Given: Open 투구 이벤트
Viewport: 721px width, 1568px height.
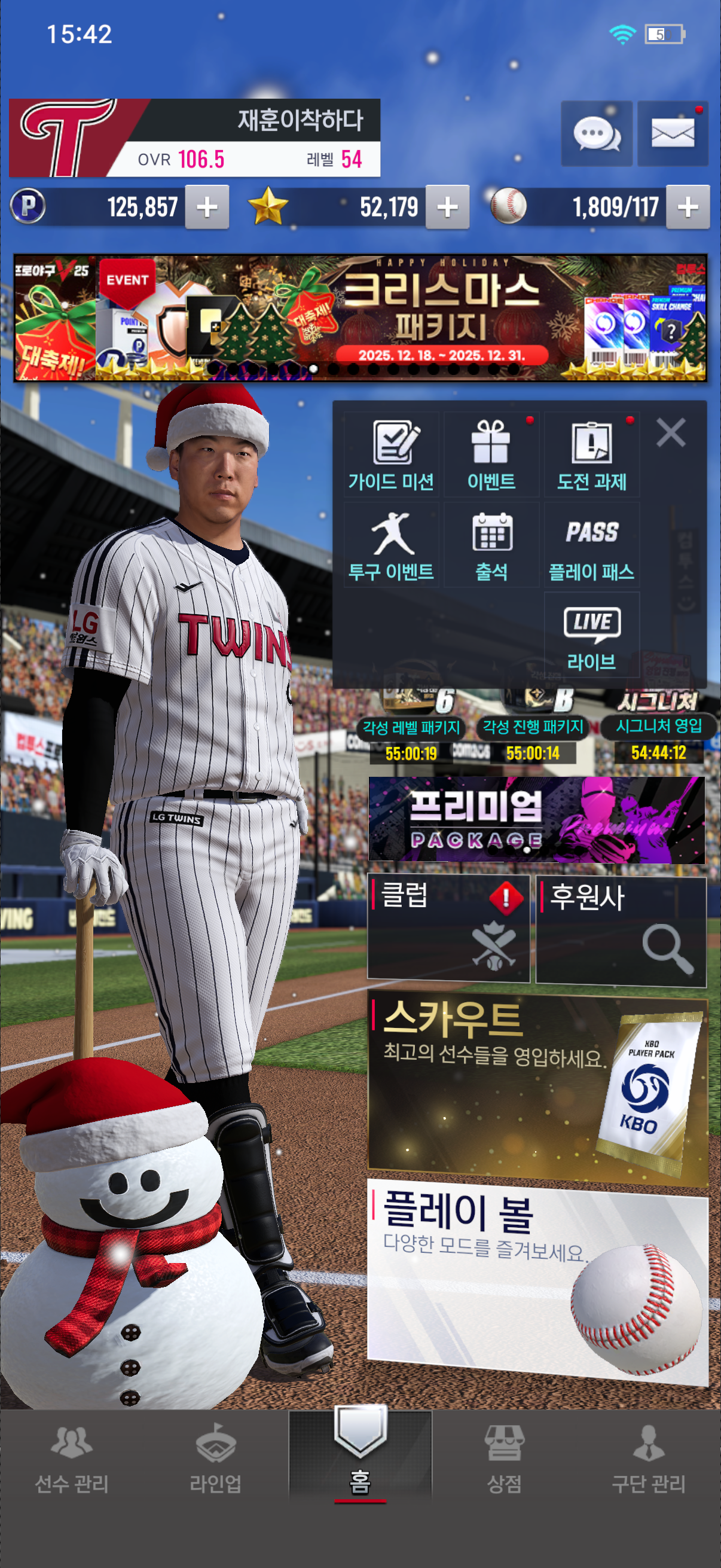Looking at the screenshot, I should (391, 545).
